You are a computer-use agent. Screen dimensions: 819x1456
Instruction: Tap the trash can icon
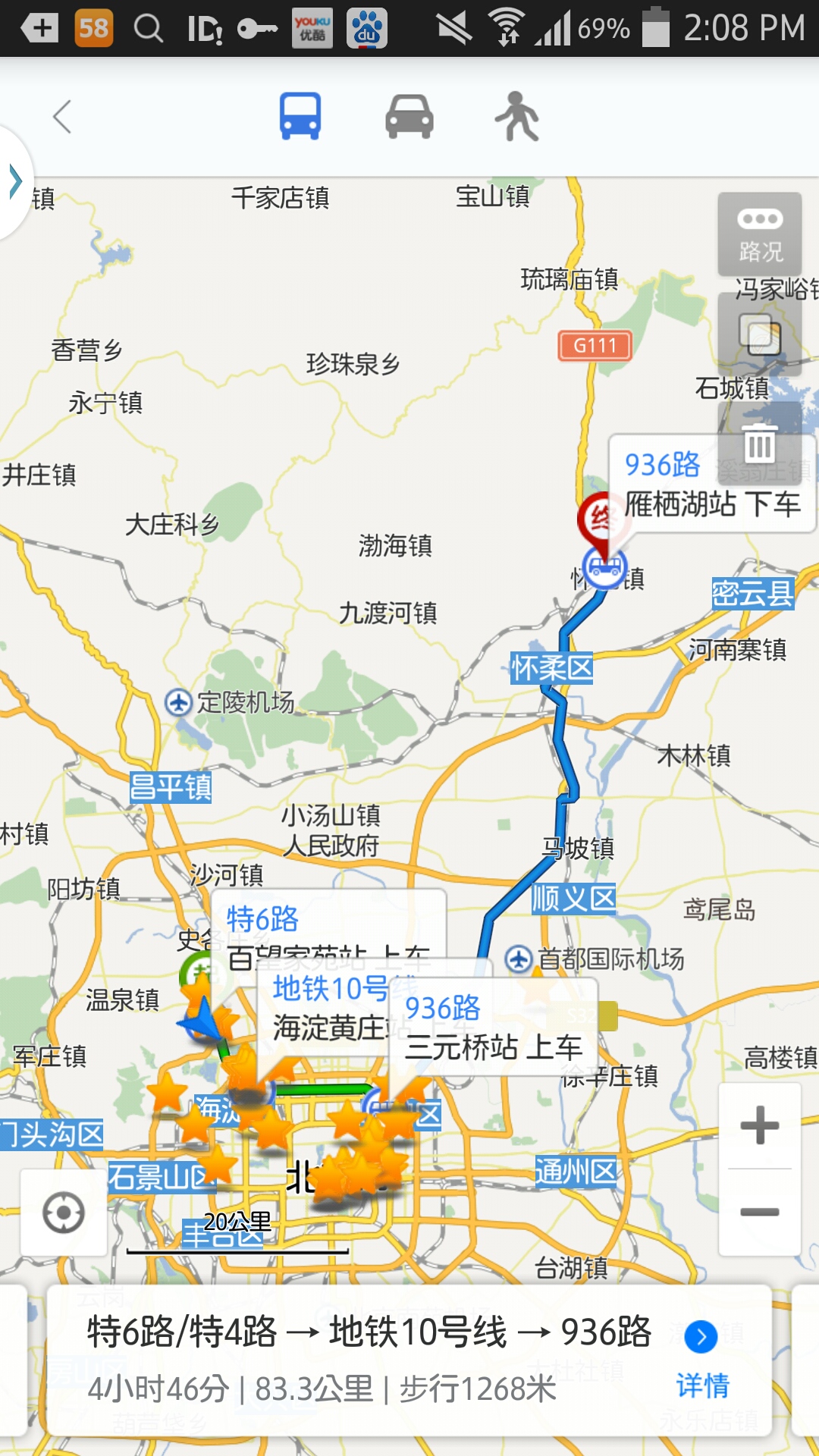coord(759,444)
